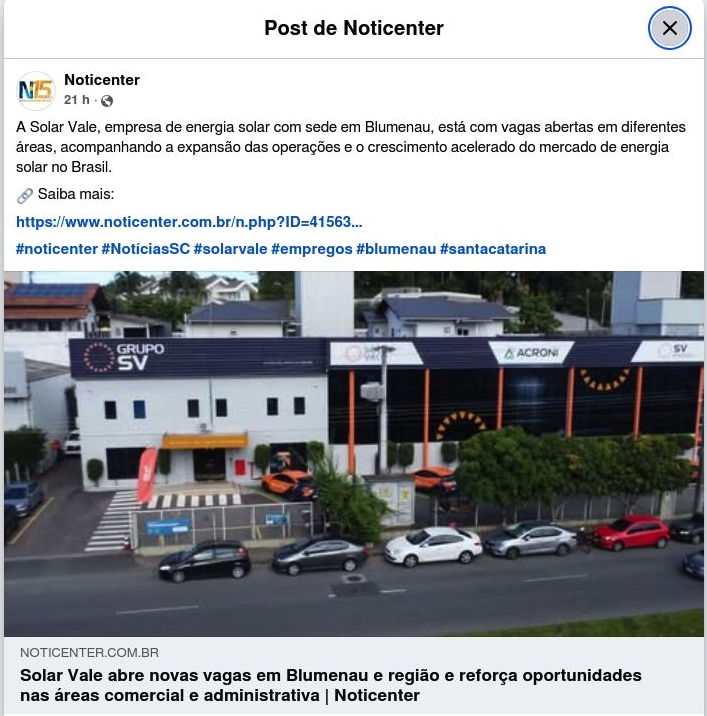Open the #blumenau hashtag
This screenshot has height=716, width=707.
click(395, 249)
